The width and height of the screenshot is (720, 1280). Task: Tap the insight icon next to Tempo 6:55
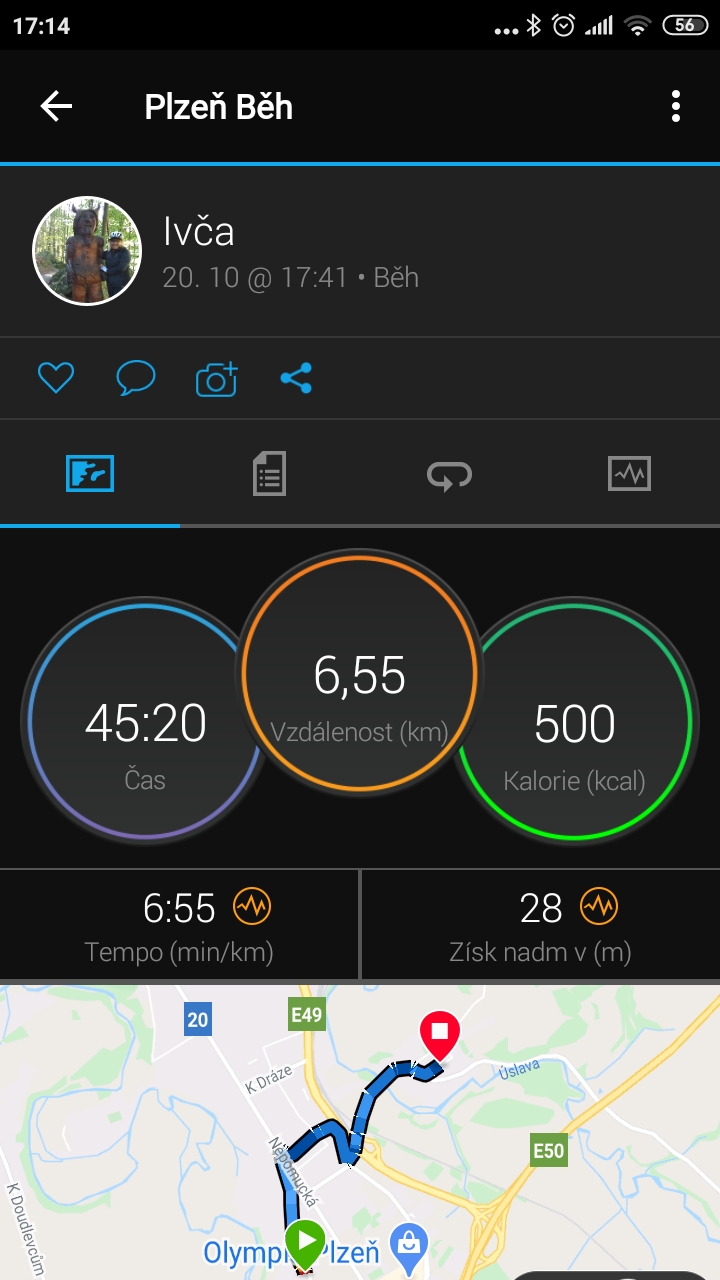pos(252,907)
